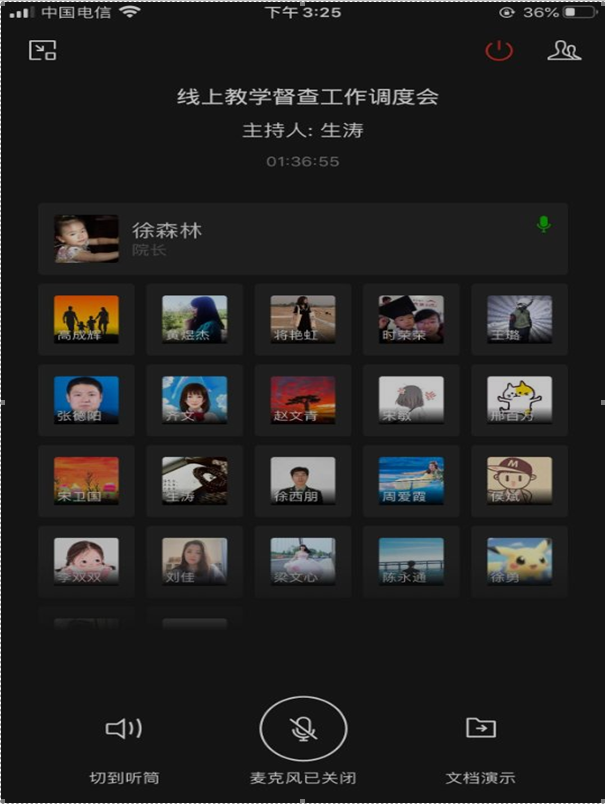Open 赵文青's participant tile

[303, 400]
